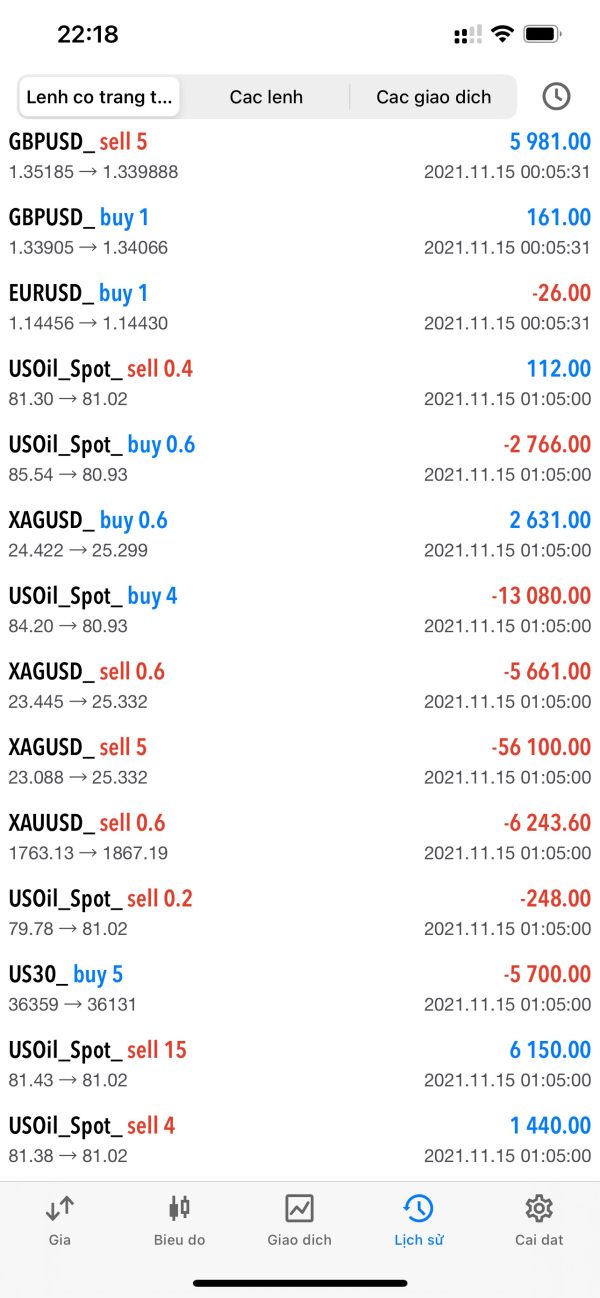This screenshot has height=1298, width=600.
Task: Open the GBPUSD_ sell 5 order
Action: pos(300,156)
